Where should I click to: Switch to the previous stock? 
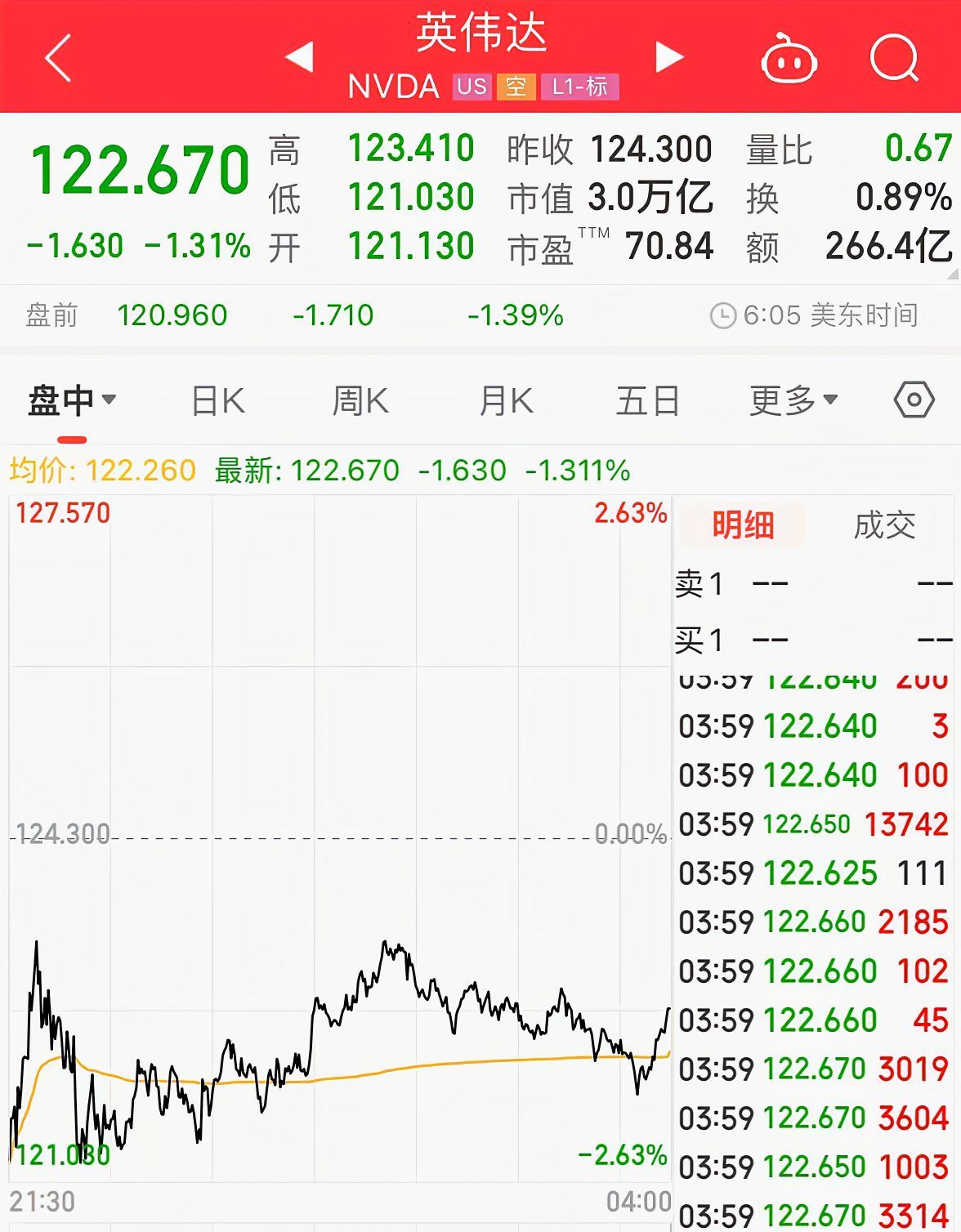point(299,57)
